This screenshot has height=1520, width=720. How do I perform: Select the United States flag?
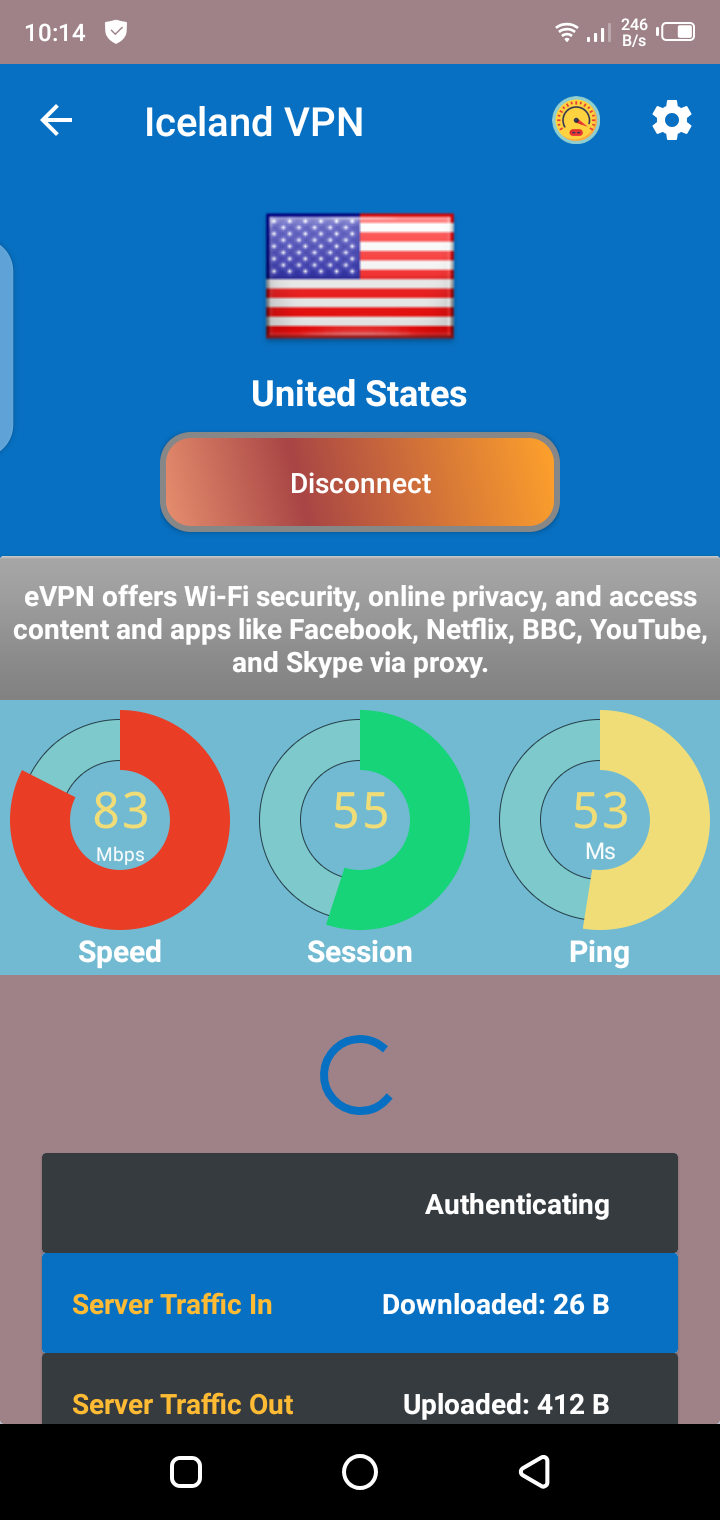coord(360,276)
